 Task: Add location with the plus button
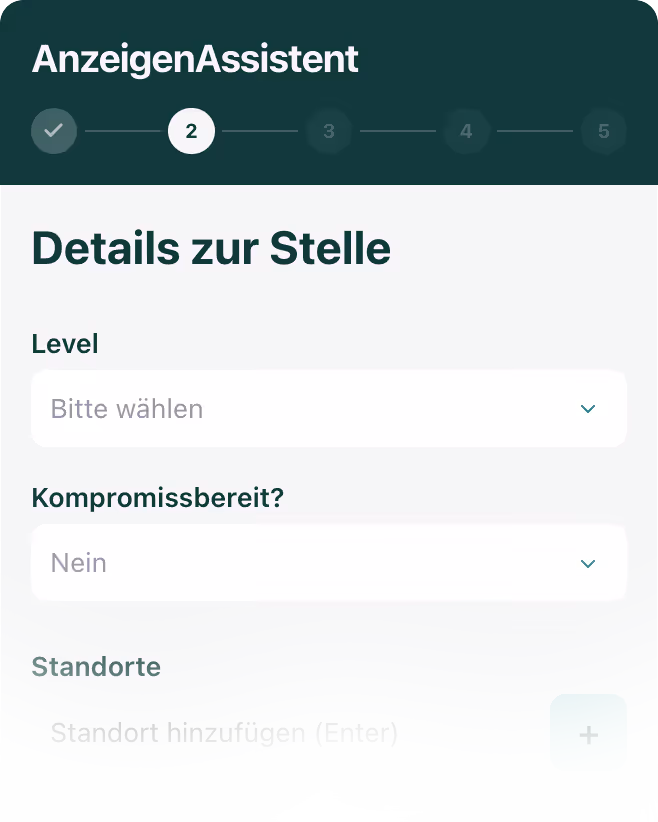click(x=588, y=733)
